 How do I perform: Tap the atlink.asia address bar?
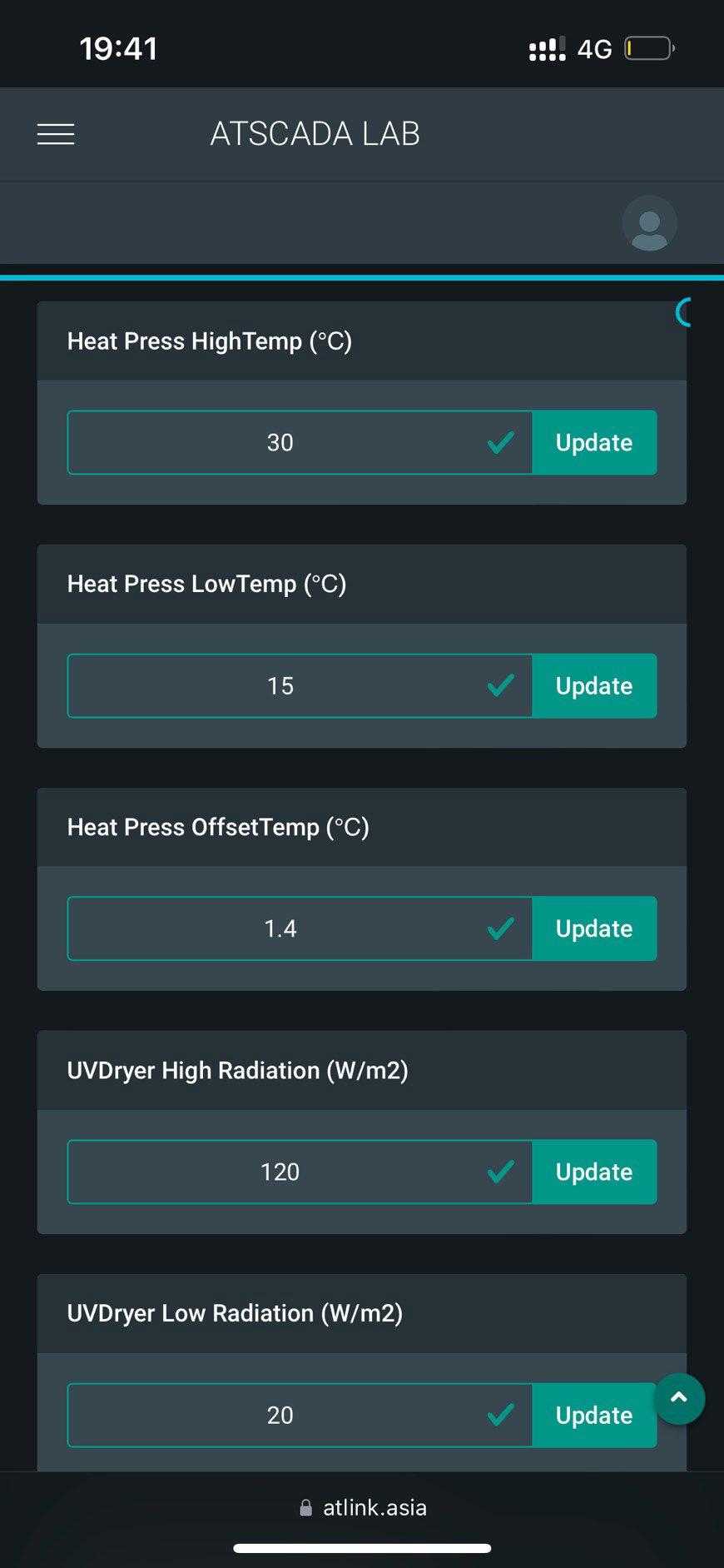[x=363, y=1507]
